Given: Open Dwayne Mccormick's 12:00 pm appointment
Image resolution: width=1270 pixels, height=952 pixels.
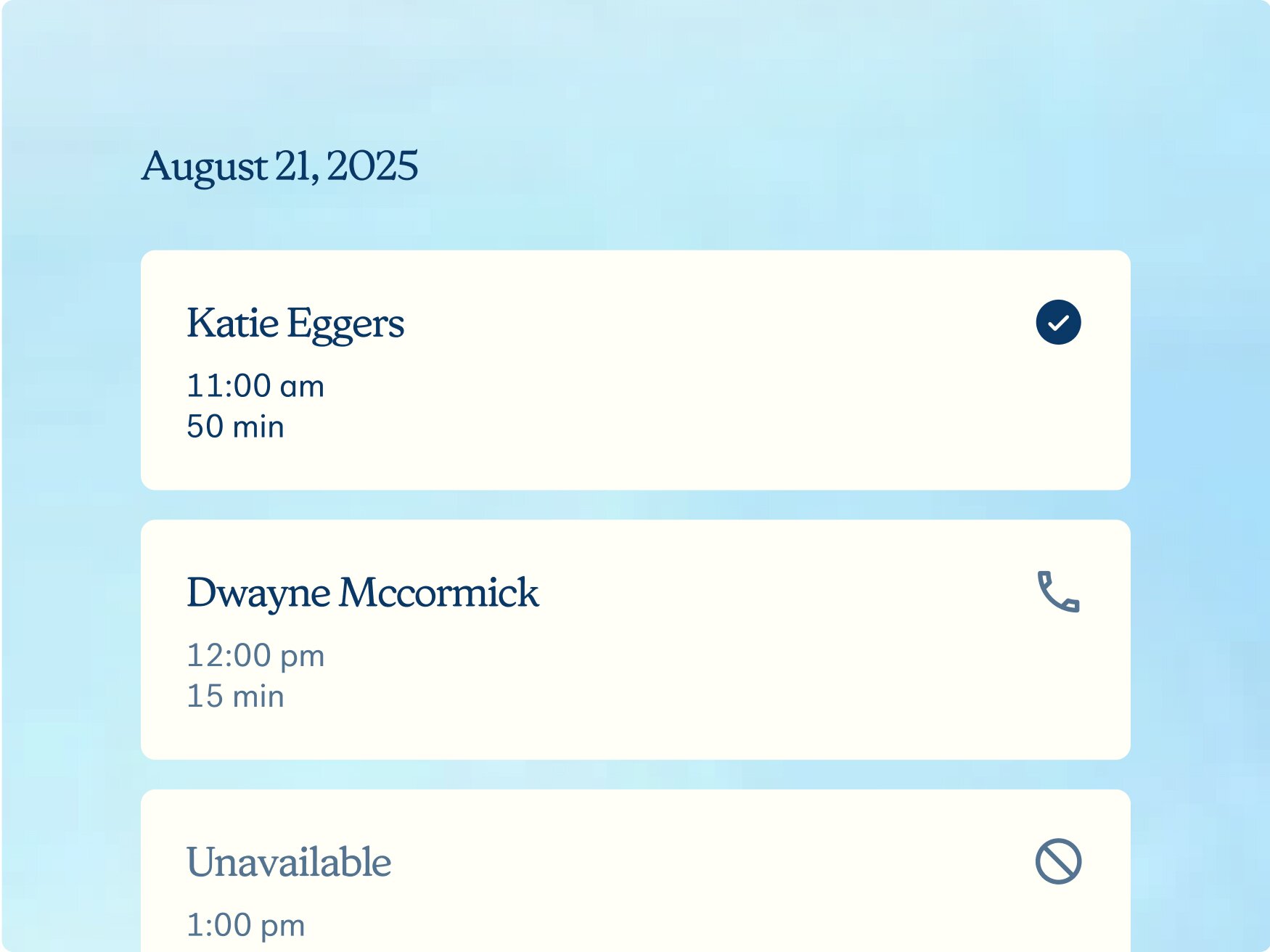Looking at the screenshot, I should pos(634,639).
